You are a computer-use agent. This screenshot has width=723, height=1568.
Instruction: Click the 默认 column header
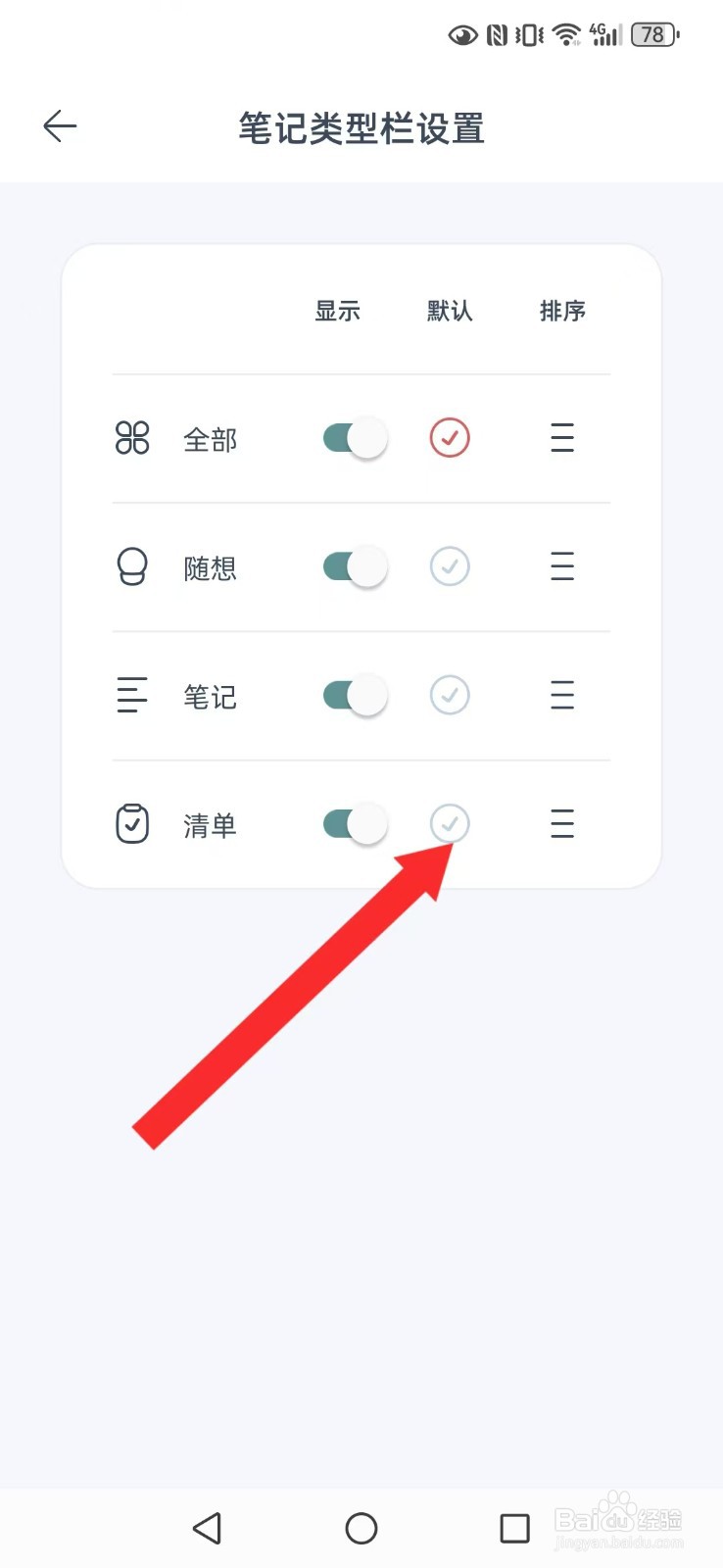pyautogui.click(x=449, y=311)
